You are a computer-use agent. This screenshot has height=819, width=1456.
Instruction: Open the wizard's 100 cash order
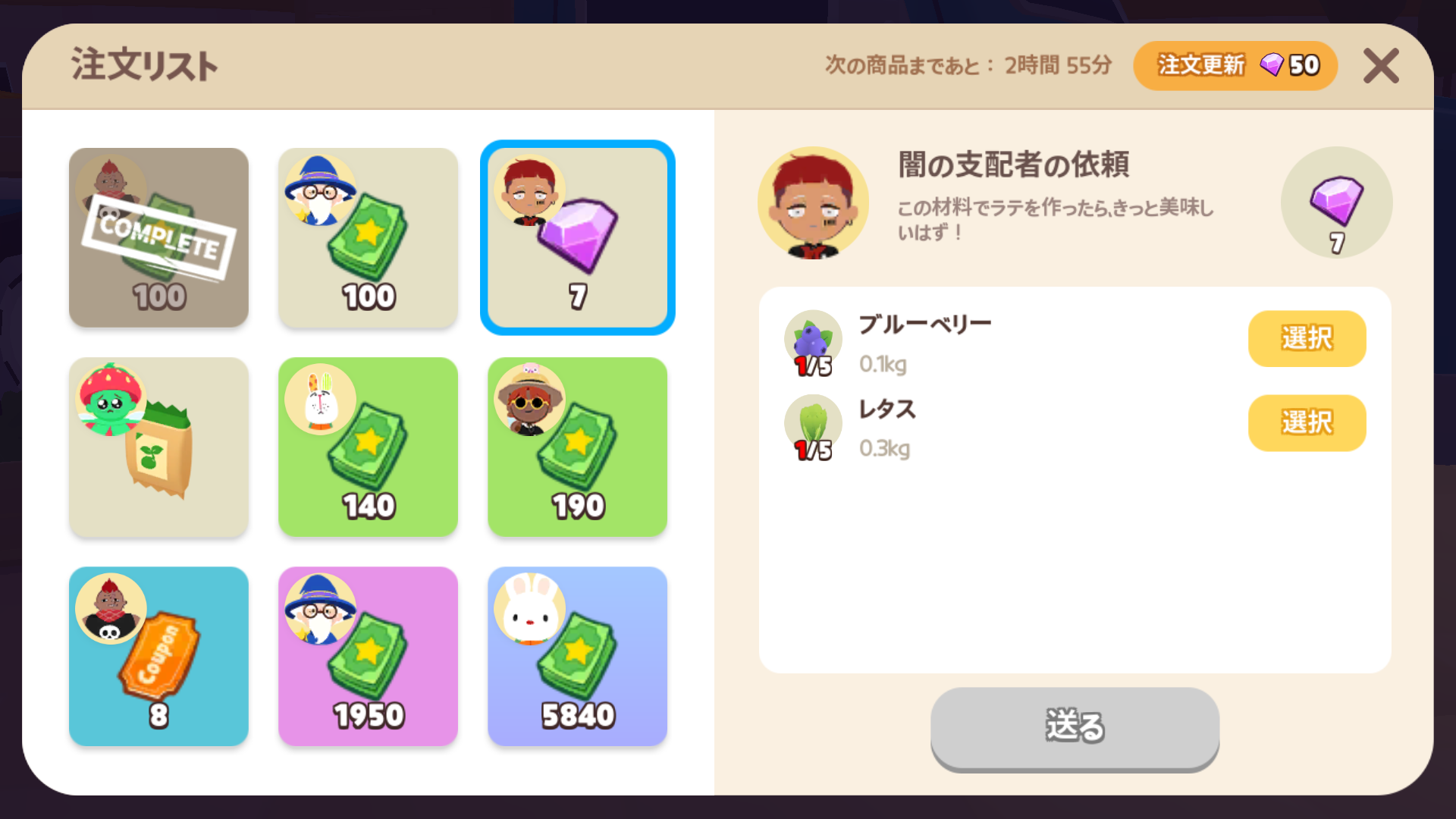tap(368, 237)
